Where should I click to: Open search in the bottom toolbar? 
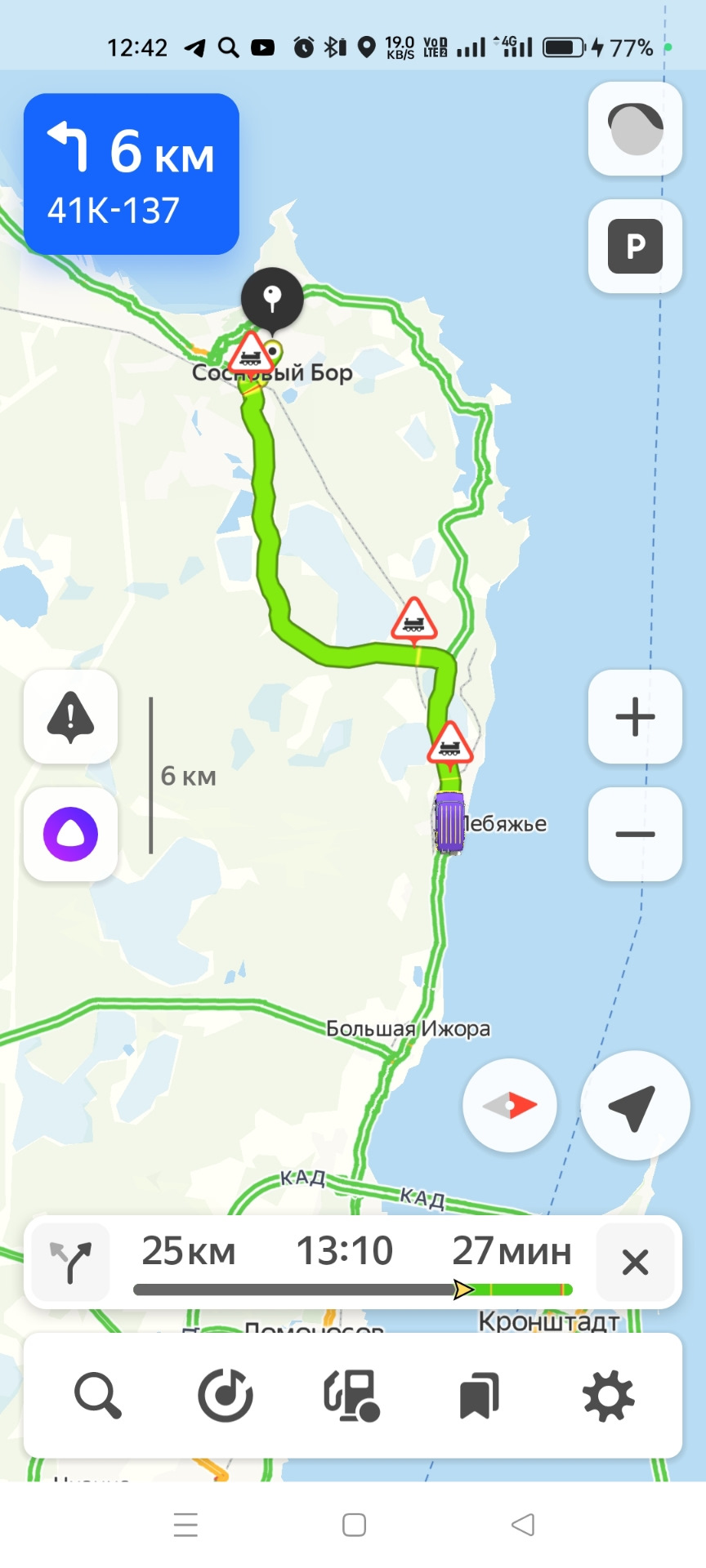pos(98,1396)
